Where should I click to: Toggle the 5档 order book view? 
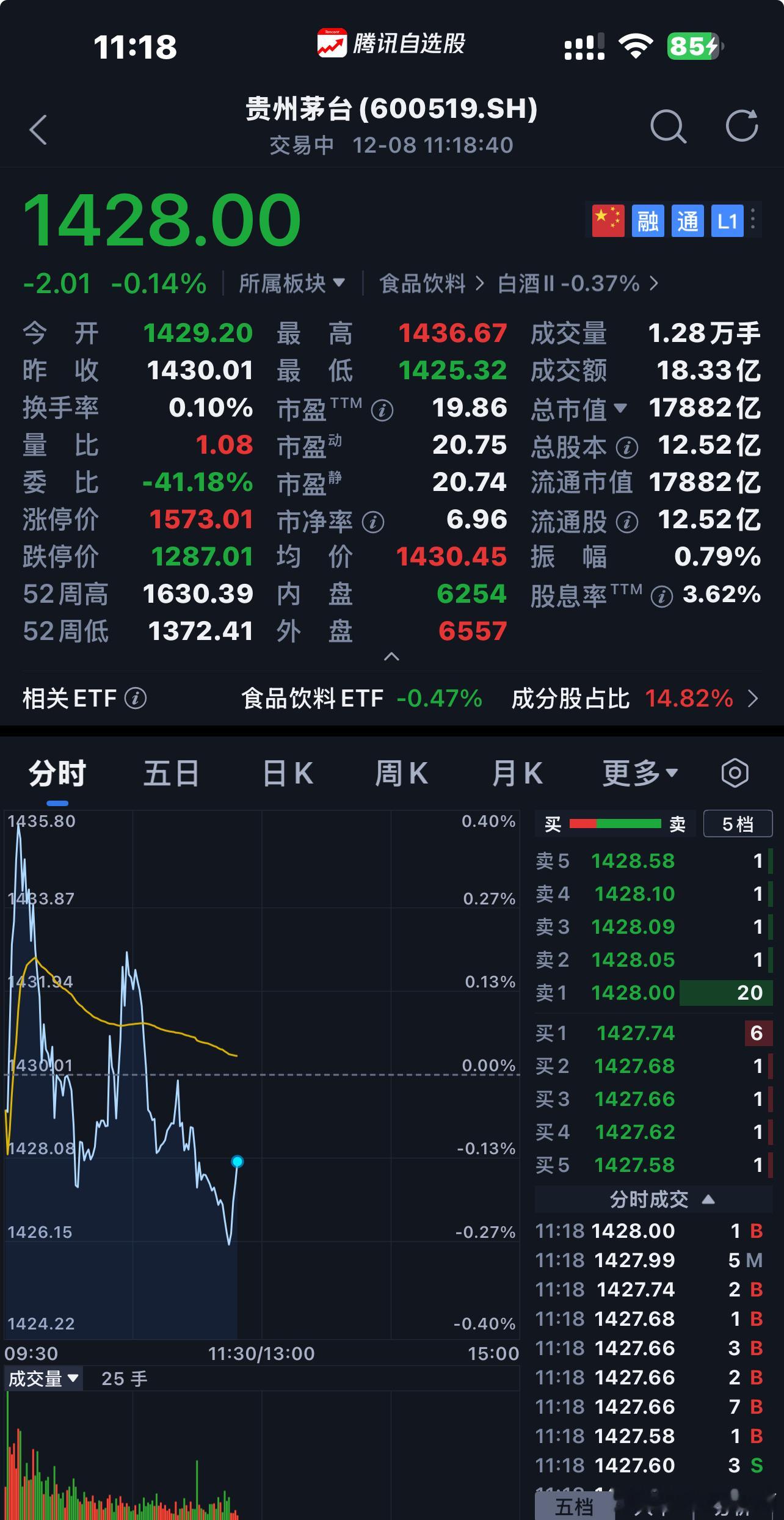click(x=738, y=823)
